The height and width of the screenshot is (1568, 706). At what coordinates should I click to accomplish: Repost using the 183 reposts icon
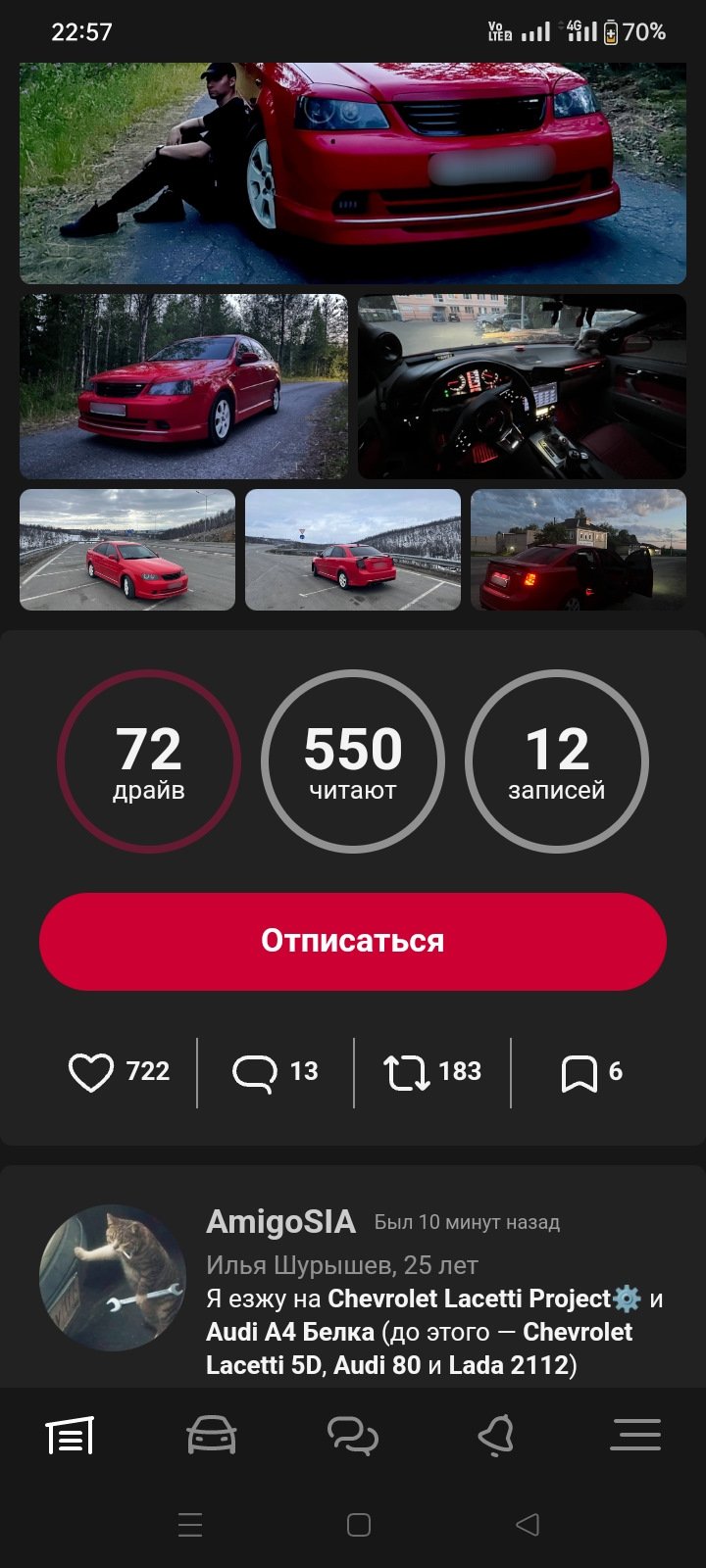(406, 1072)
